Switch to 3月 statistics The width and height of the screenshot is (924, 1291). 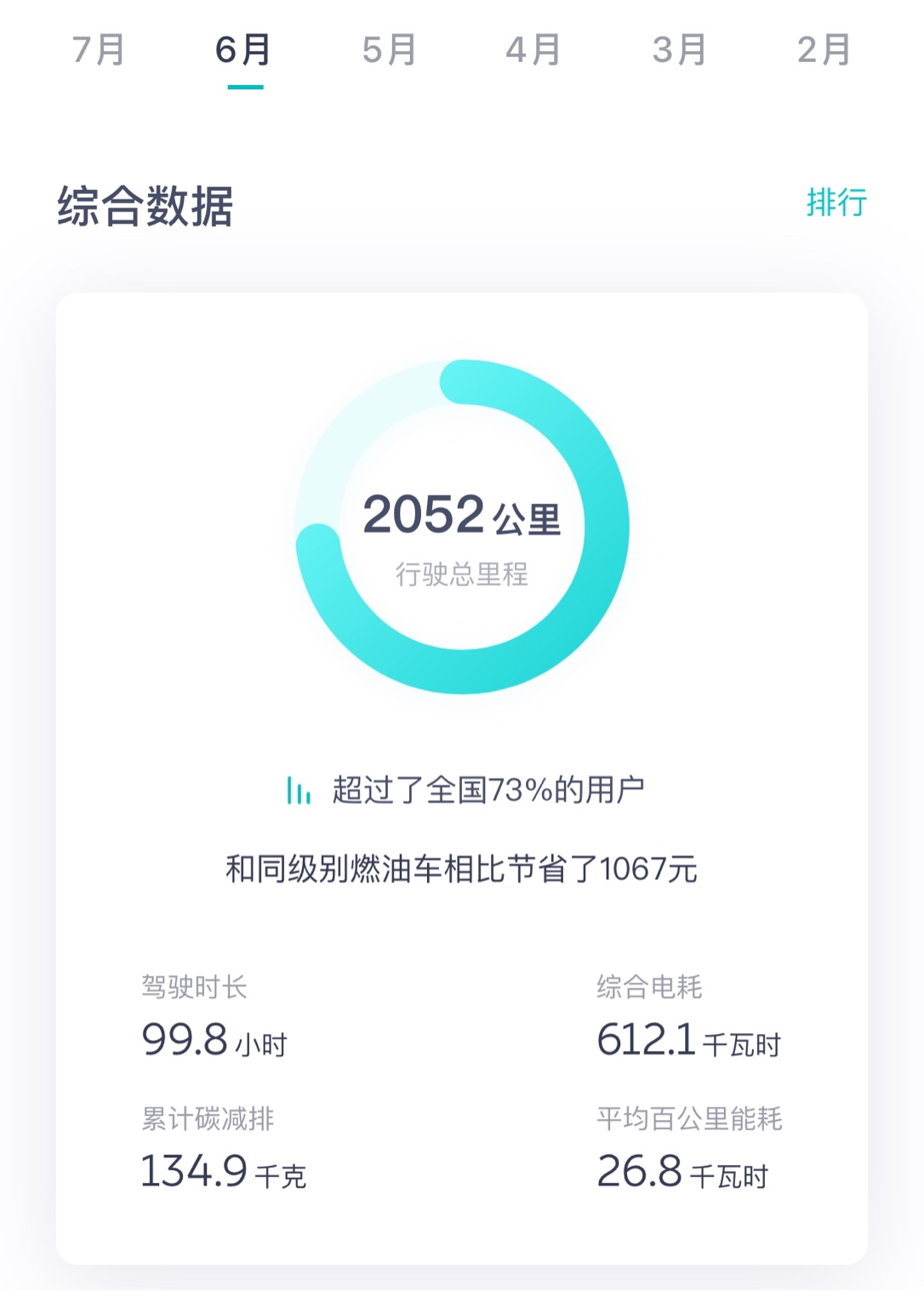(x=679, y=50)
